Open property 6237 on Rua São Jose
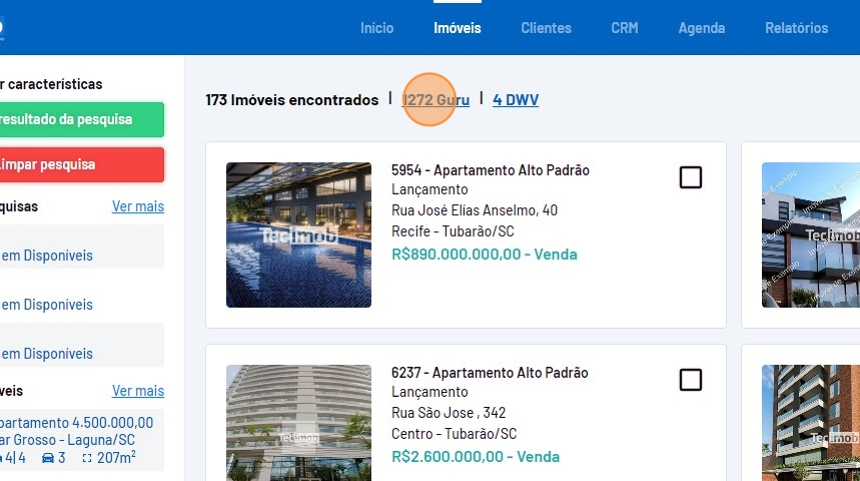The width and height of the screenshot is (860, 481). point(490,373)
